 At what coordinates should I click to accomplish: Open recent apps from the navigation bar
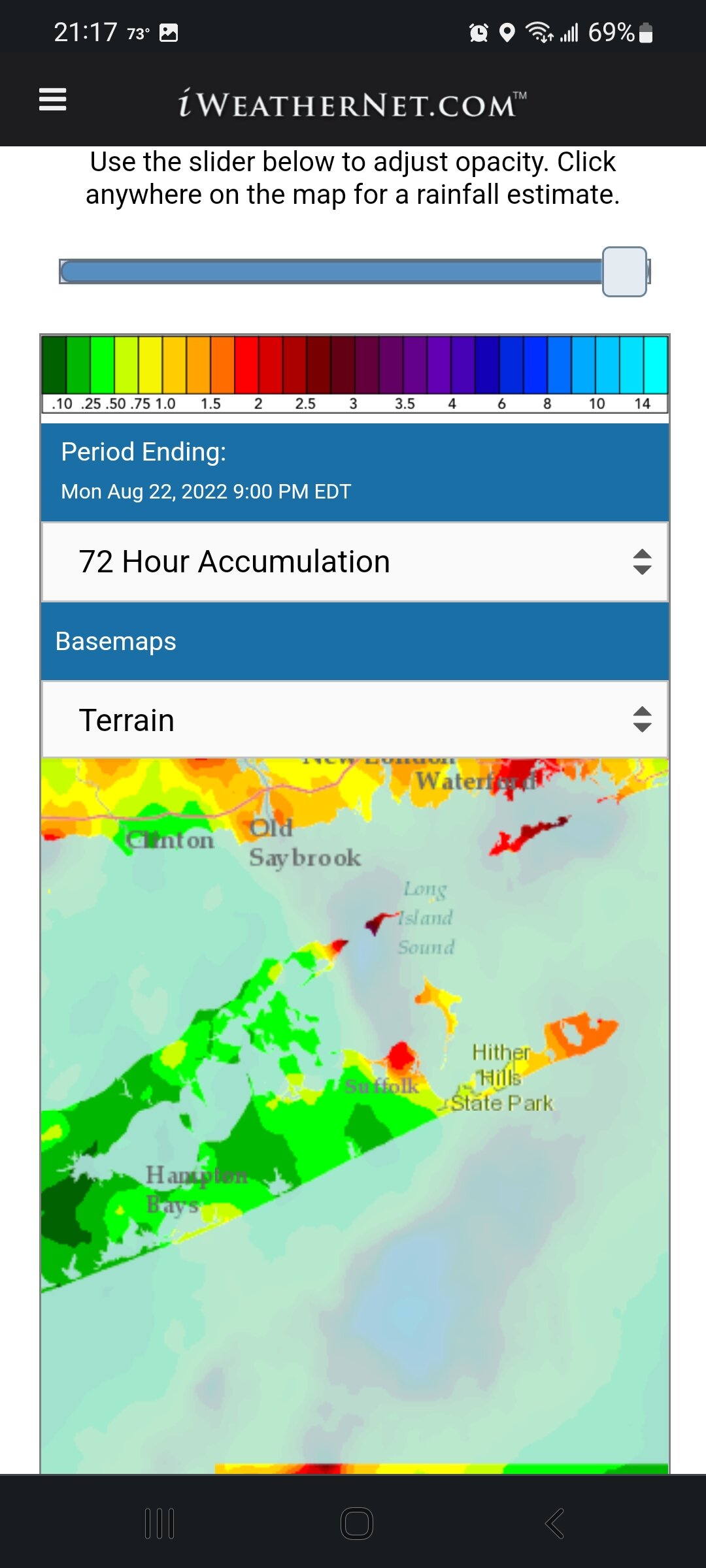[160, 1524]
